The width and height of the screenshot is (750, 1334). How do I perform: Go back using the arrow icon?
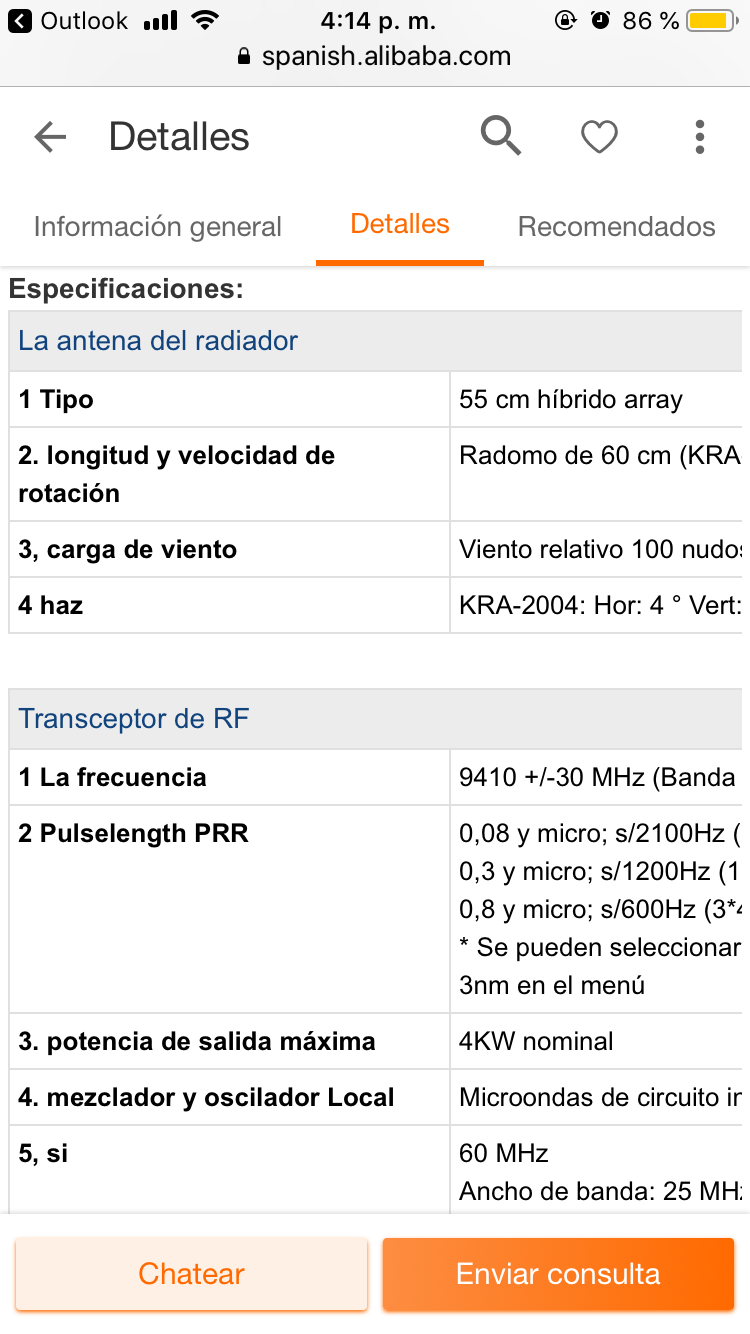point(50,137)
